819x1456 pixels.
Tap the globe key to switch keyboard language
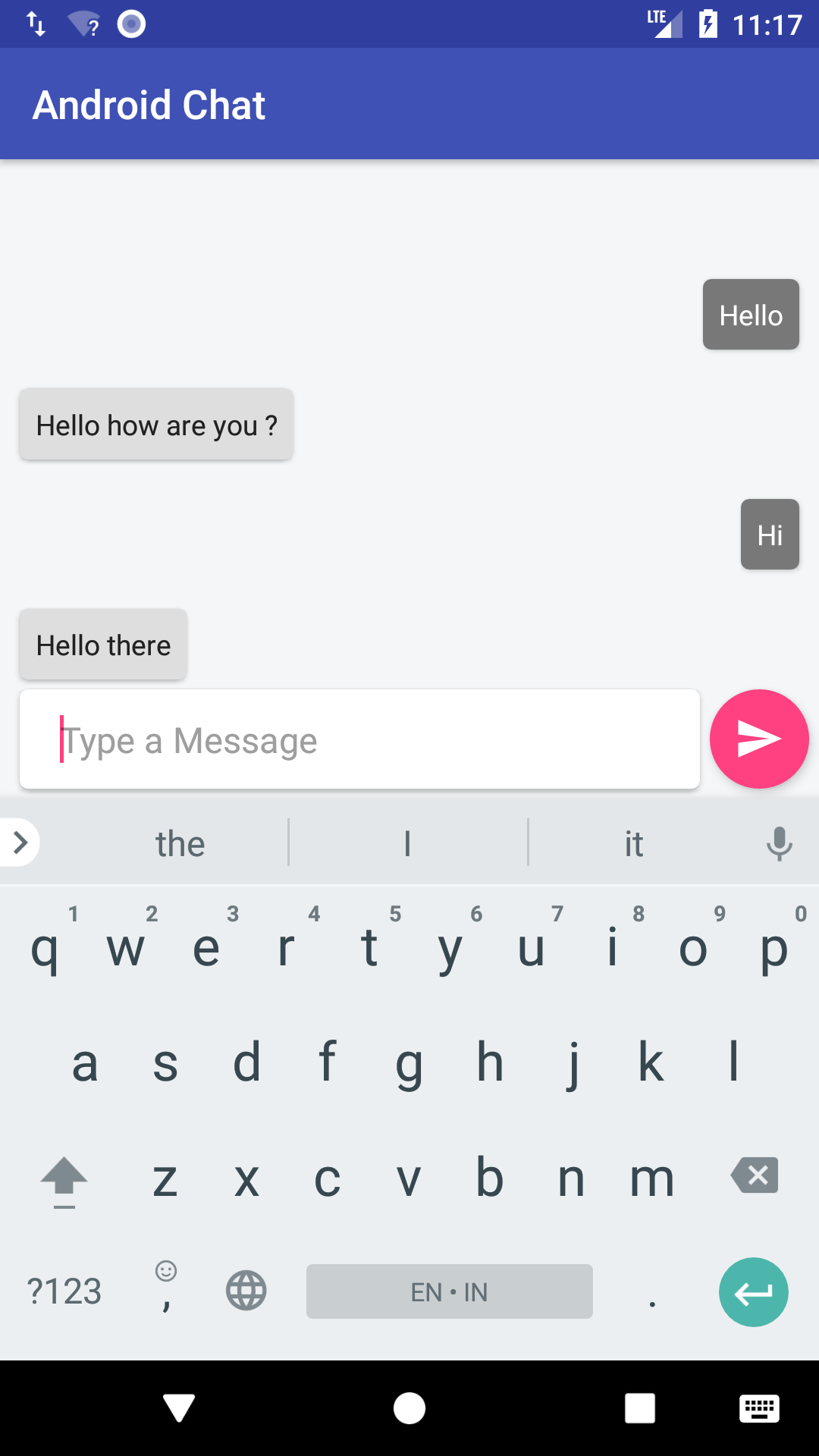point(246,1291)
